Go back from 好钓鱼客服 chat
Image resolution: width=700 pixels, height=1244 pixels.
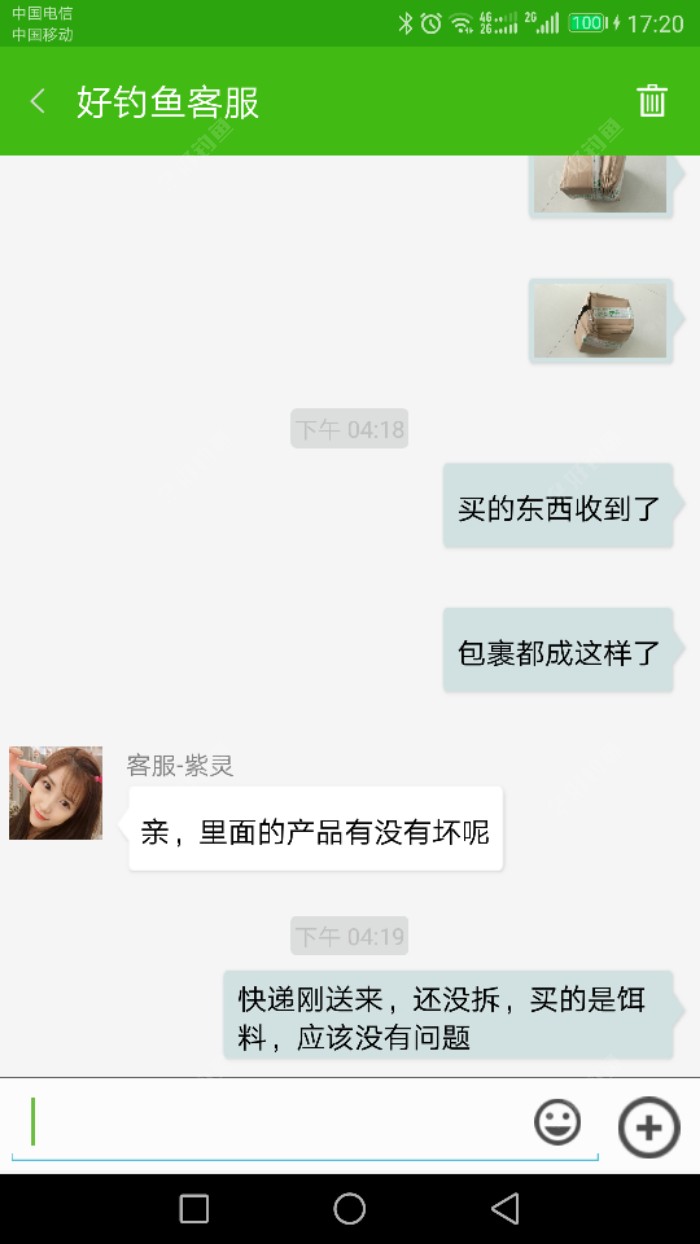(x=38, y=102)
